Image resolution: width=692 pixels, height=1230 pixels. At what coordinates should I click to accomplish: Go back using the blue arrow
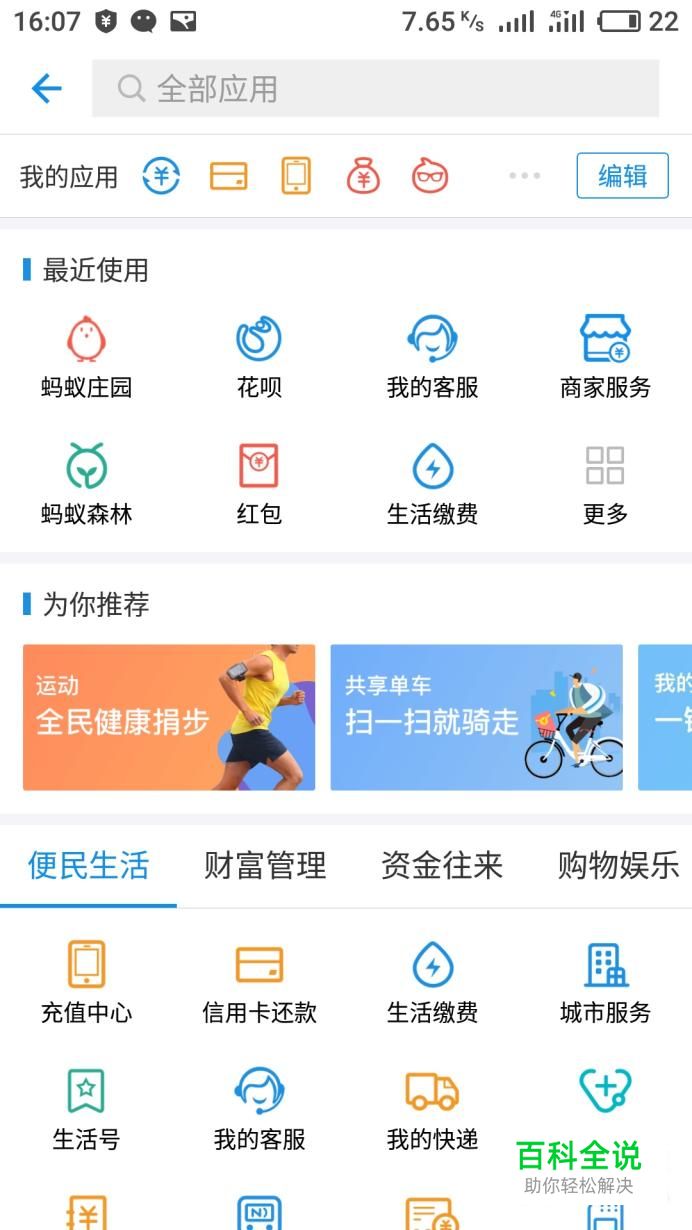[46, 89]
